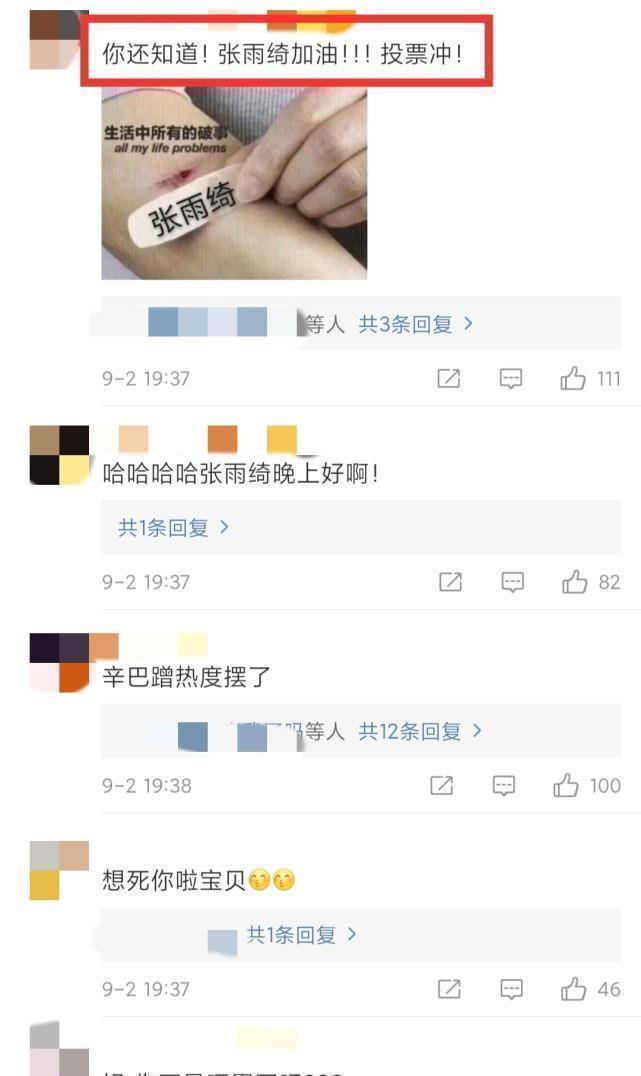Viewport: 641px width, 1076px height.
Task: Like the comment with 111 likes
Action: (573, 379)
